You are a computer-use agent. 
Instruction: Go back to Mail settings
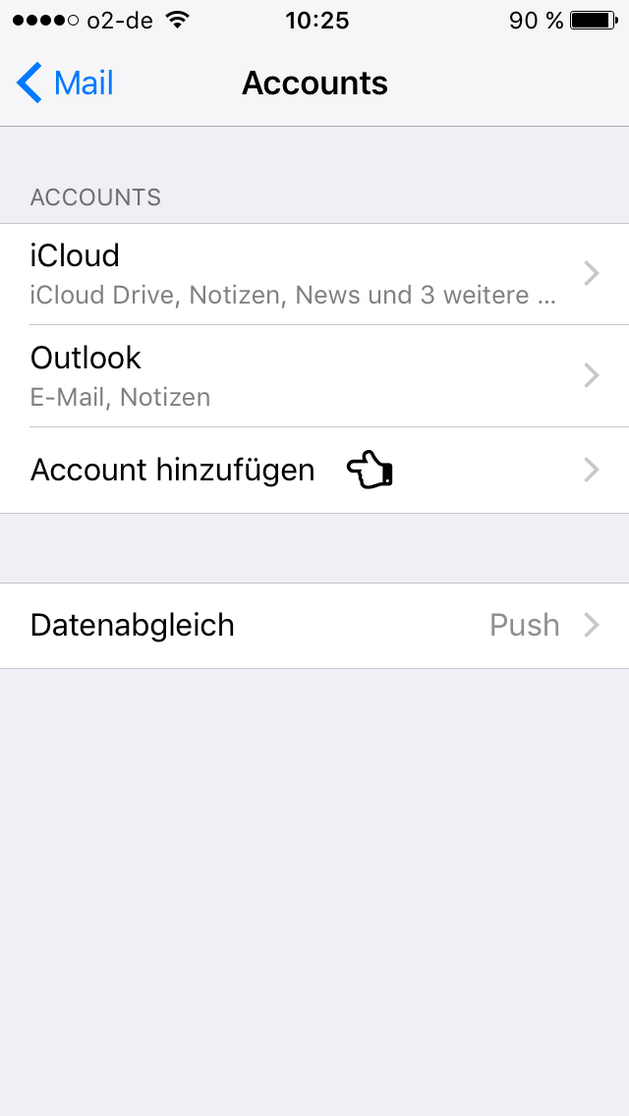(x=65, y=83)
